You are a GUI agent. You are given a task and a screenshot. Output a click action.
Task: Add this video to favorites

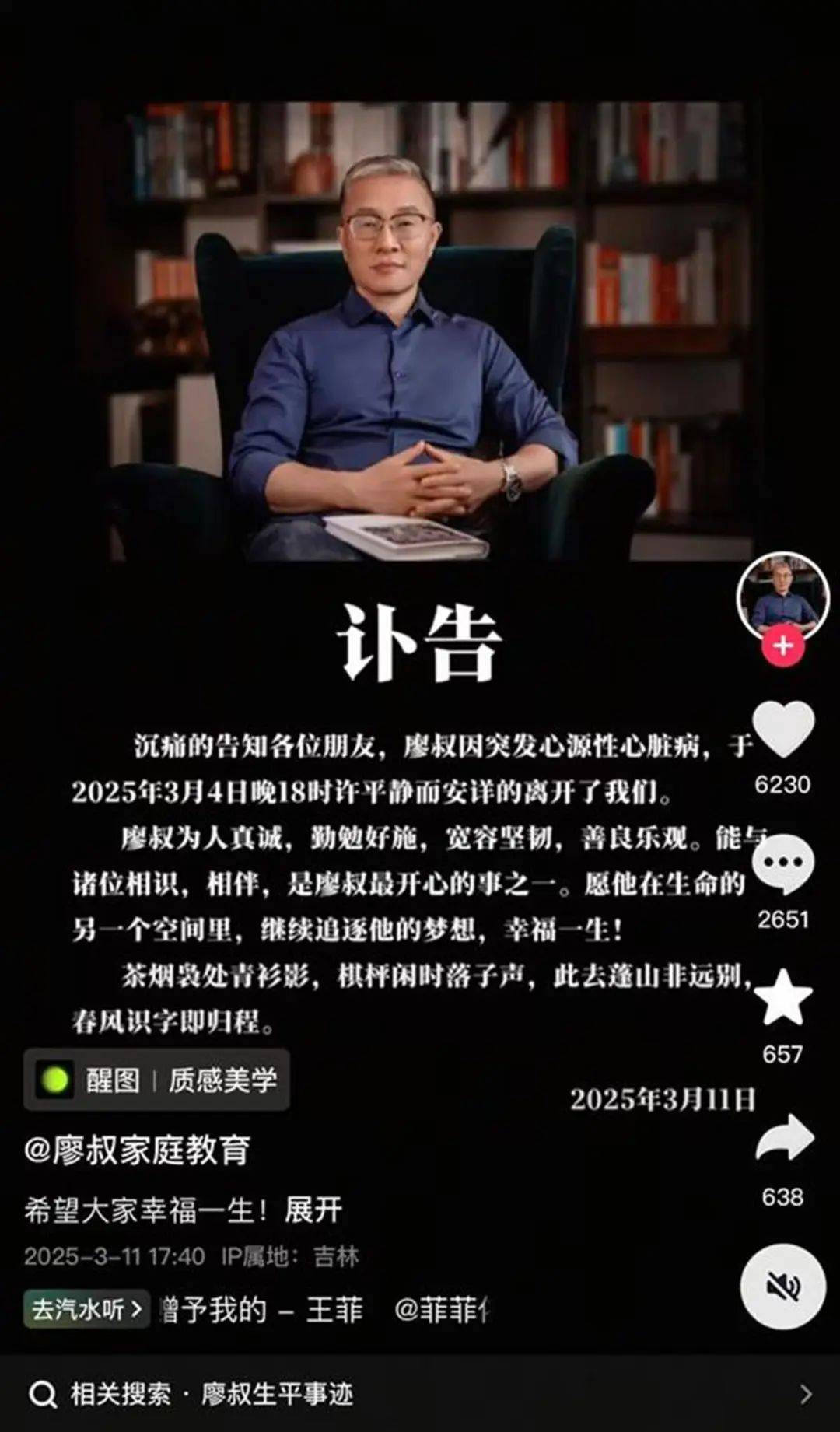tap(783, 999)
